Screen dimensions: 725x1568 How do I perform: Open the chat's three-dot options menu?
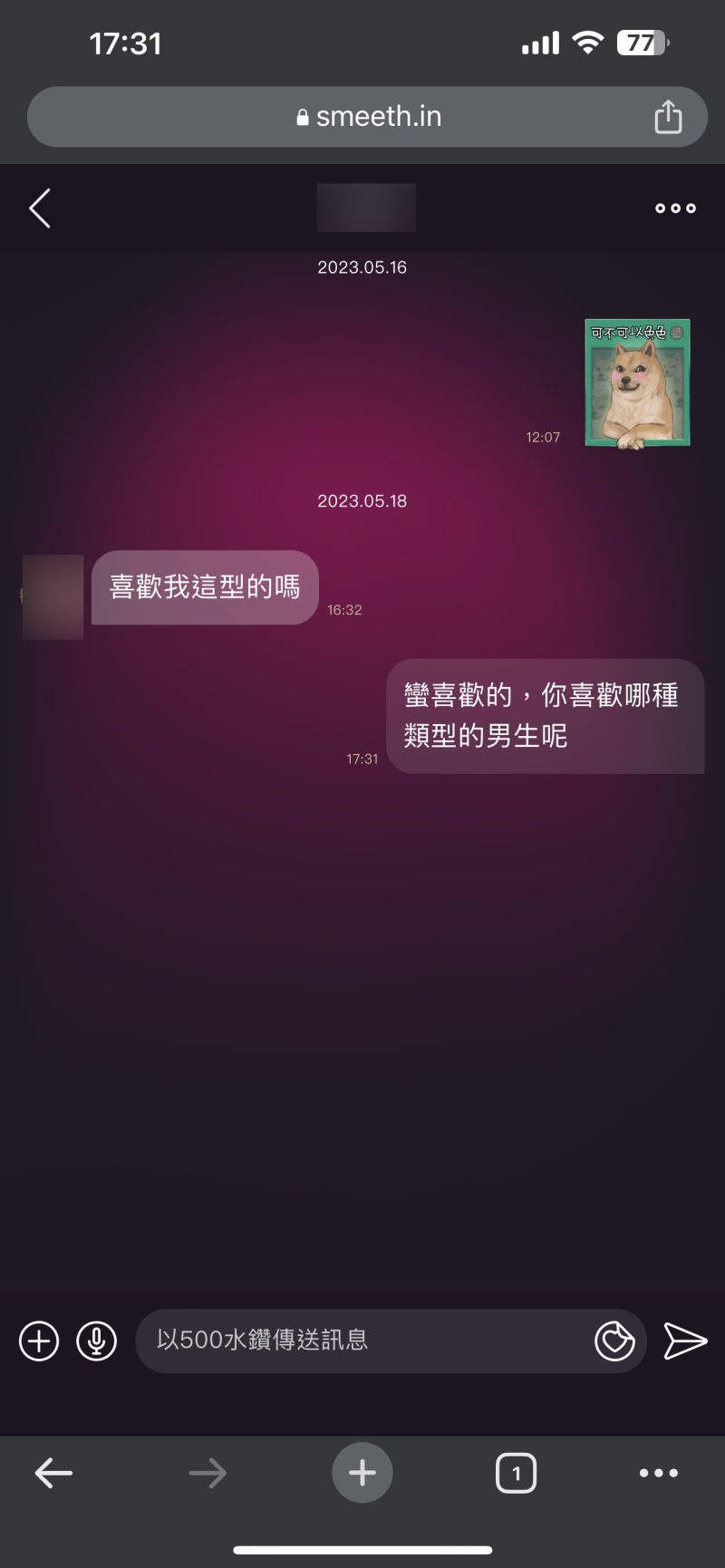675,208
